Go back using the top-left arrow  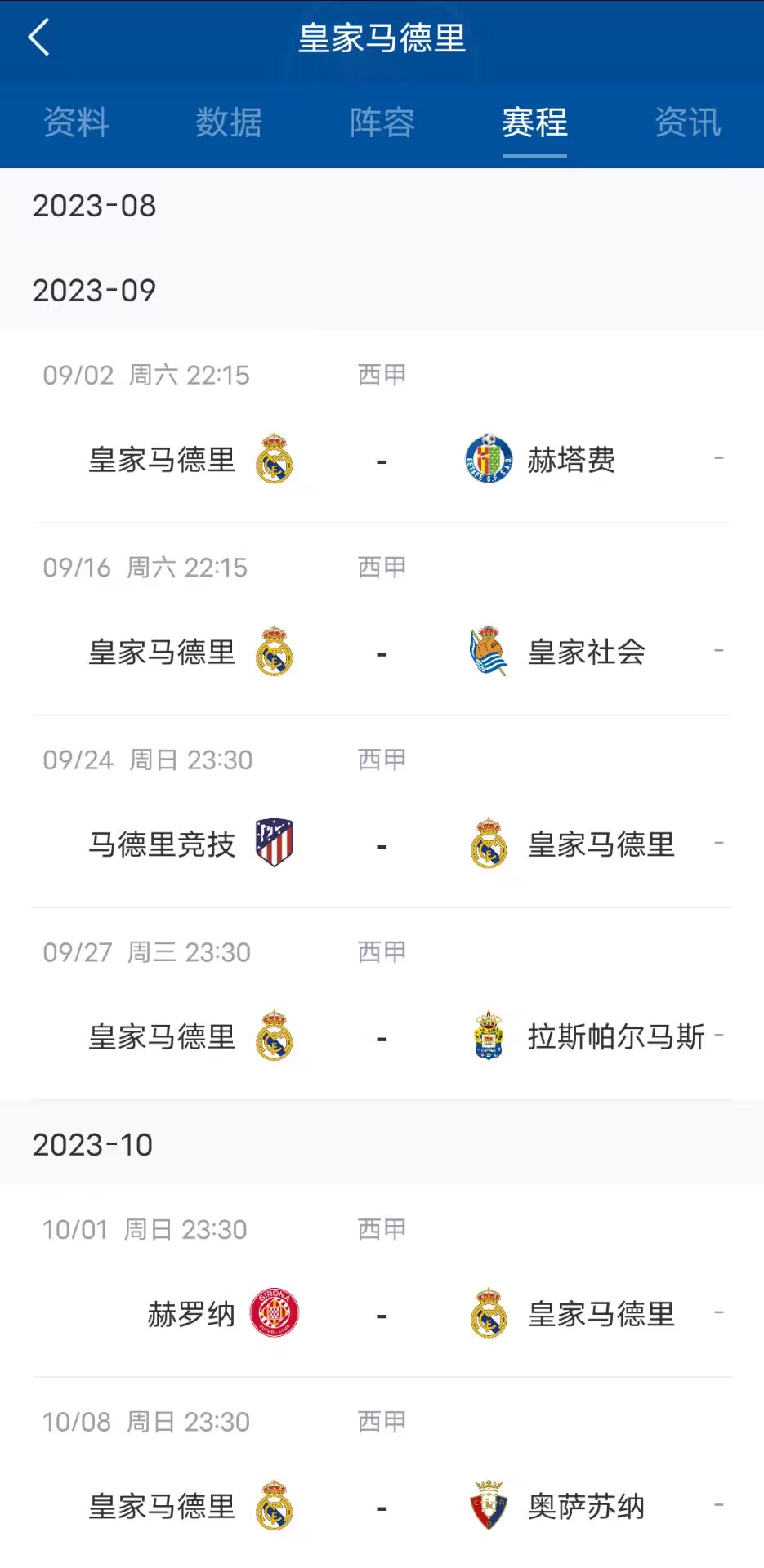[x=38, y=38]
